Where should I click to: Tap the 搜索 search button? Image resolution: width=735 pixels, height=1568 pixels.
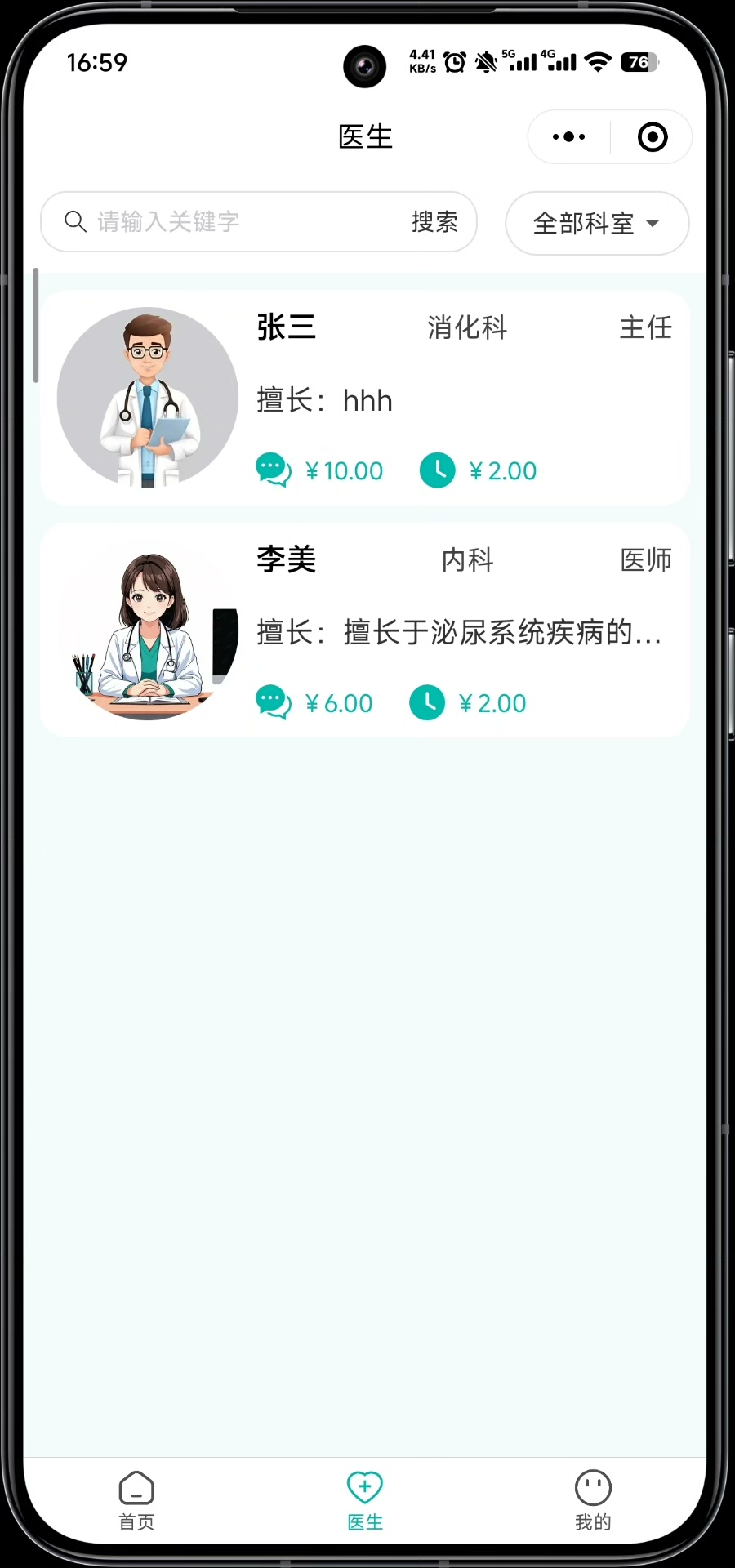[x=434, y=222]
